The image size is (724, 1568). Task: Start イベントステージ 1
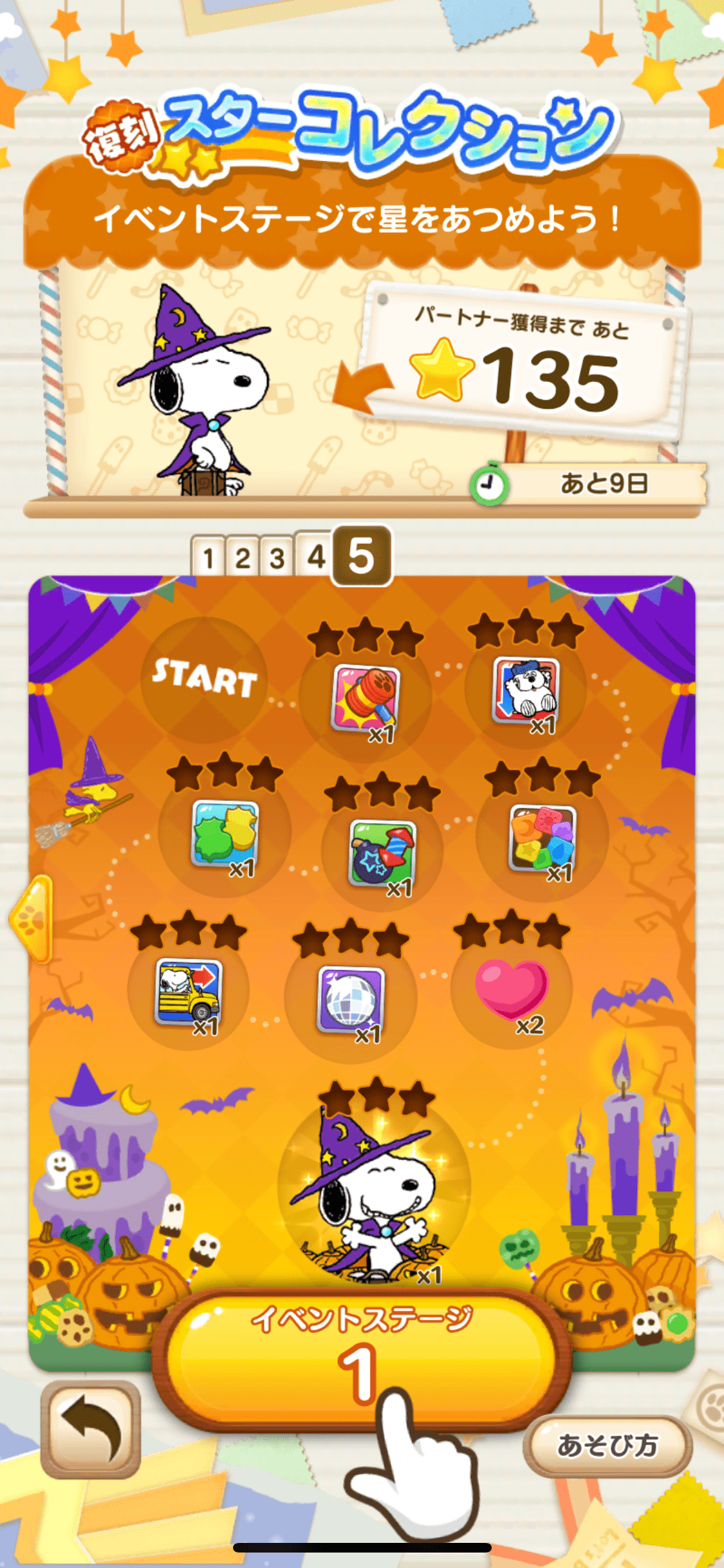click(x=360, y=1358)
